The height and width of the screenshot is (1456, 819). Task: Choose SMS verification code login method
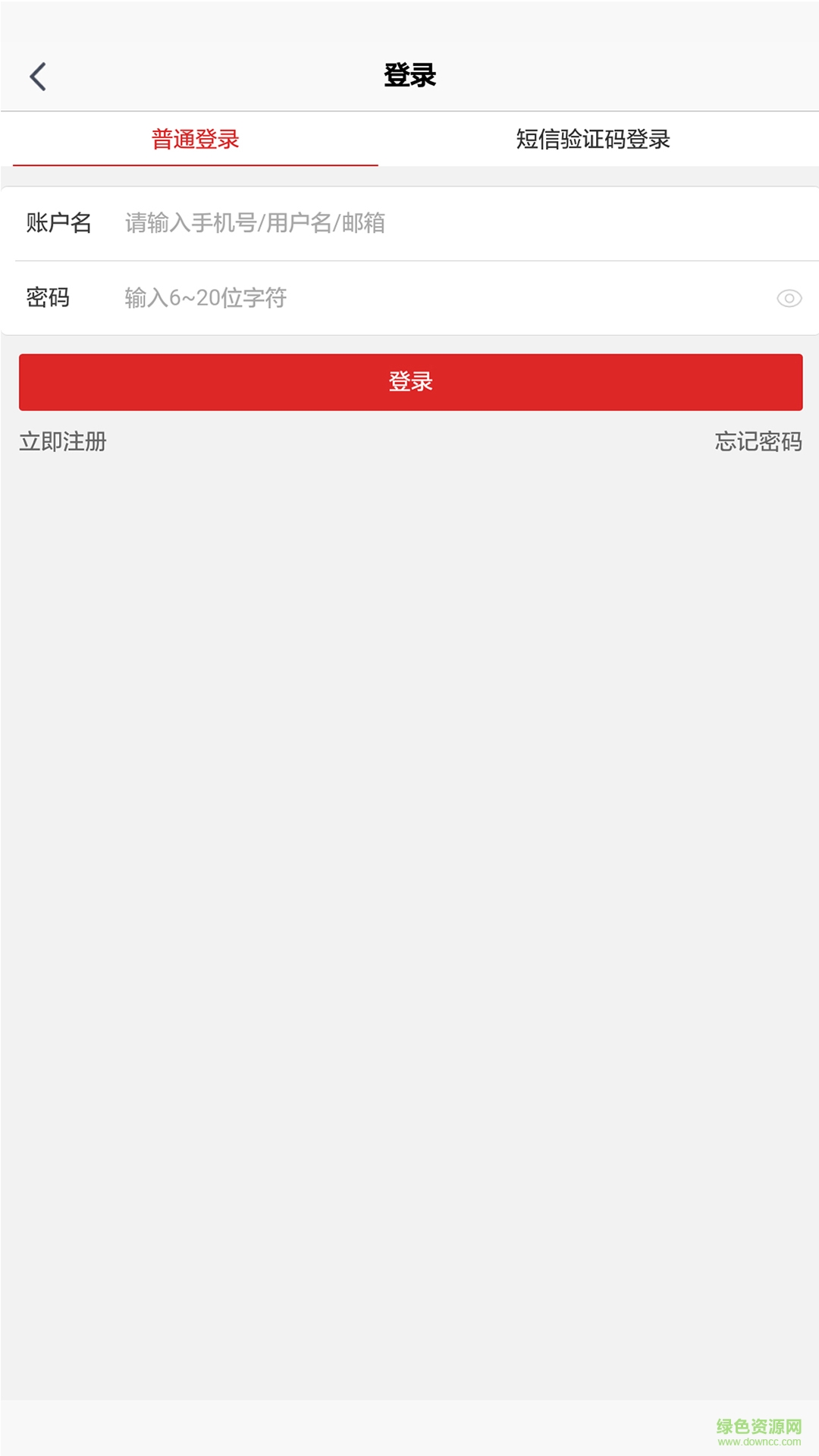[594, 140]
